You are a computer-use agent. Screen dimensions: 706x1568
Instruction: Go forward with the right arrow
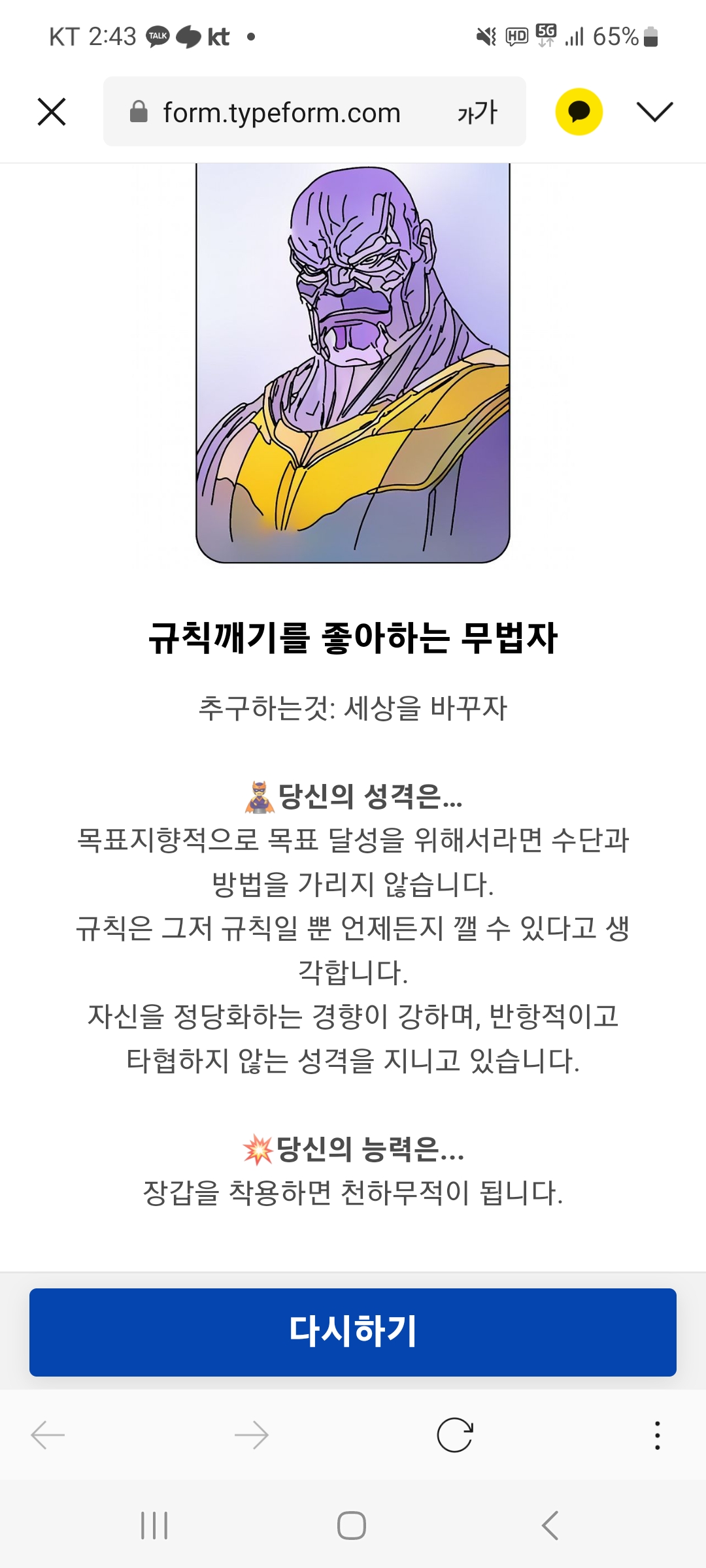tap(252, 1435)
